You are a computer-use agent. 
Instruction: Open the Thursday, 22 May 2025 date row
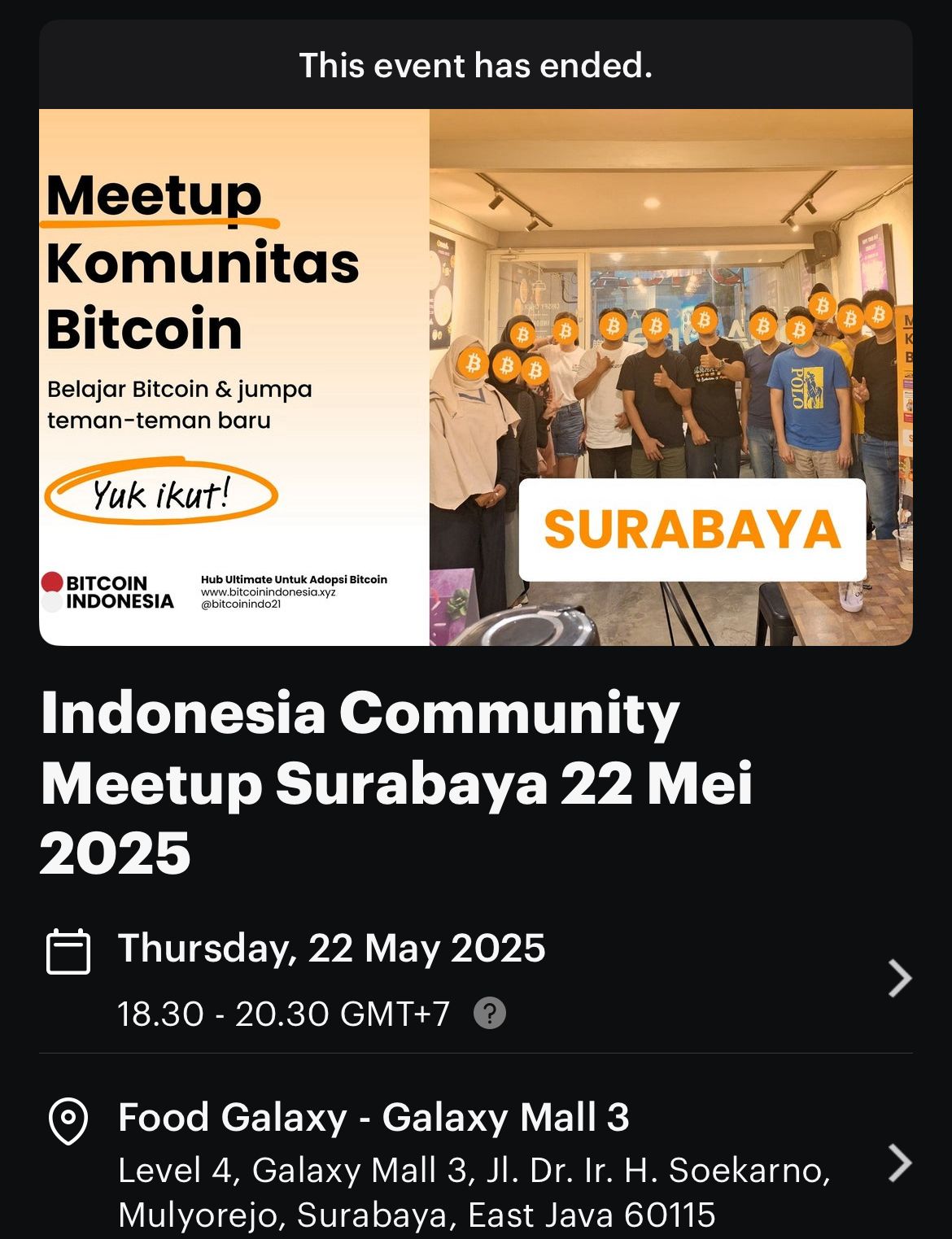tap(475, 978)
